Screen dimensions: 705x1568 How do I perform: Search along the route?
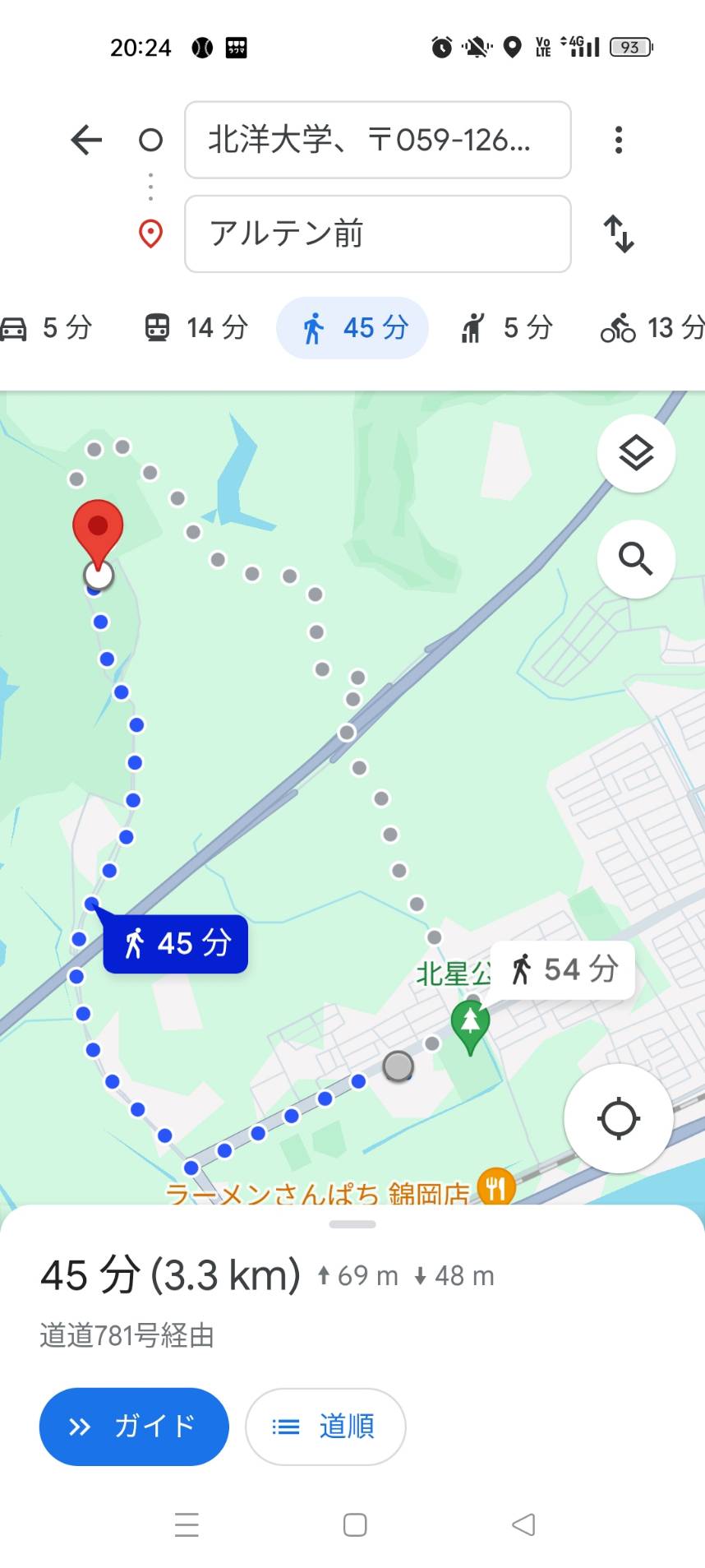click(636, 560)
